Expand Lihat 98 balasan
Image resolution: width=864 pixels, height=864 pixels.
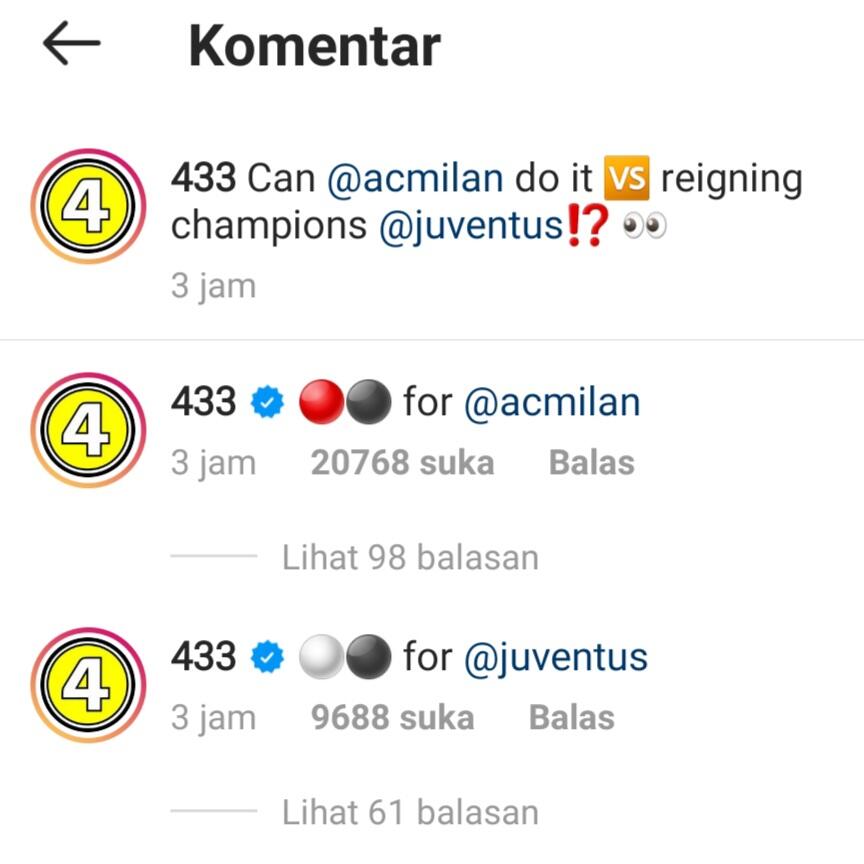[x=409, y=557]
